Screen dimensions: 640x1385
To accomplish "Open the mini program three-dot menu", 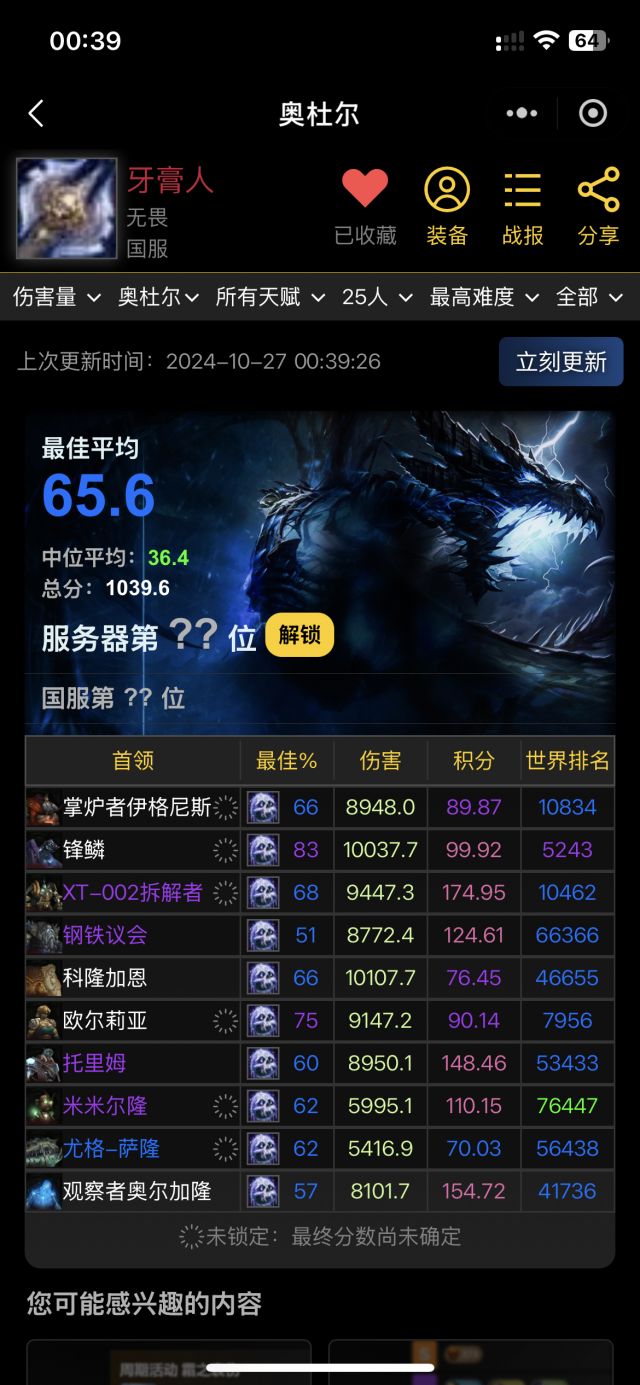I will pos(521,114).
